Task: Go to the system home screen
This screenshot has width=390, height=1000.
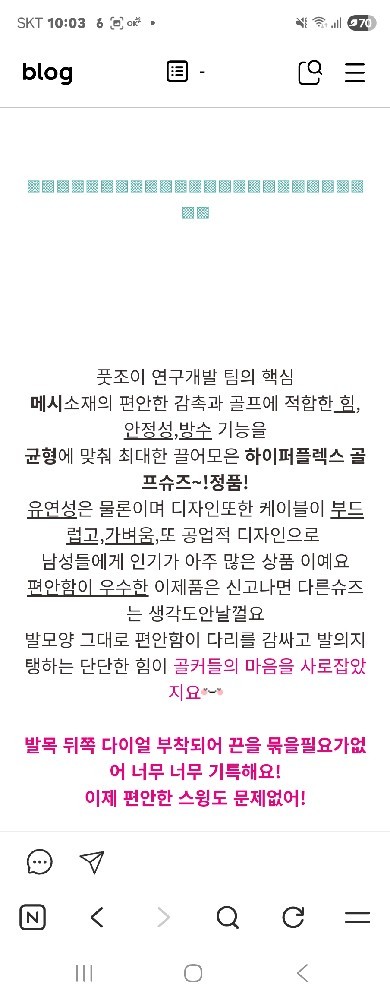Action: 193,973
